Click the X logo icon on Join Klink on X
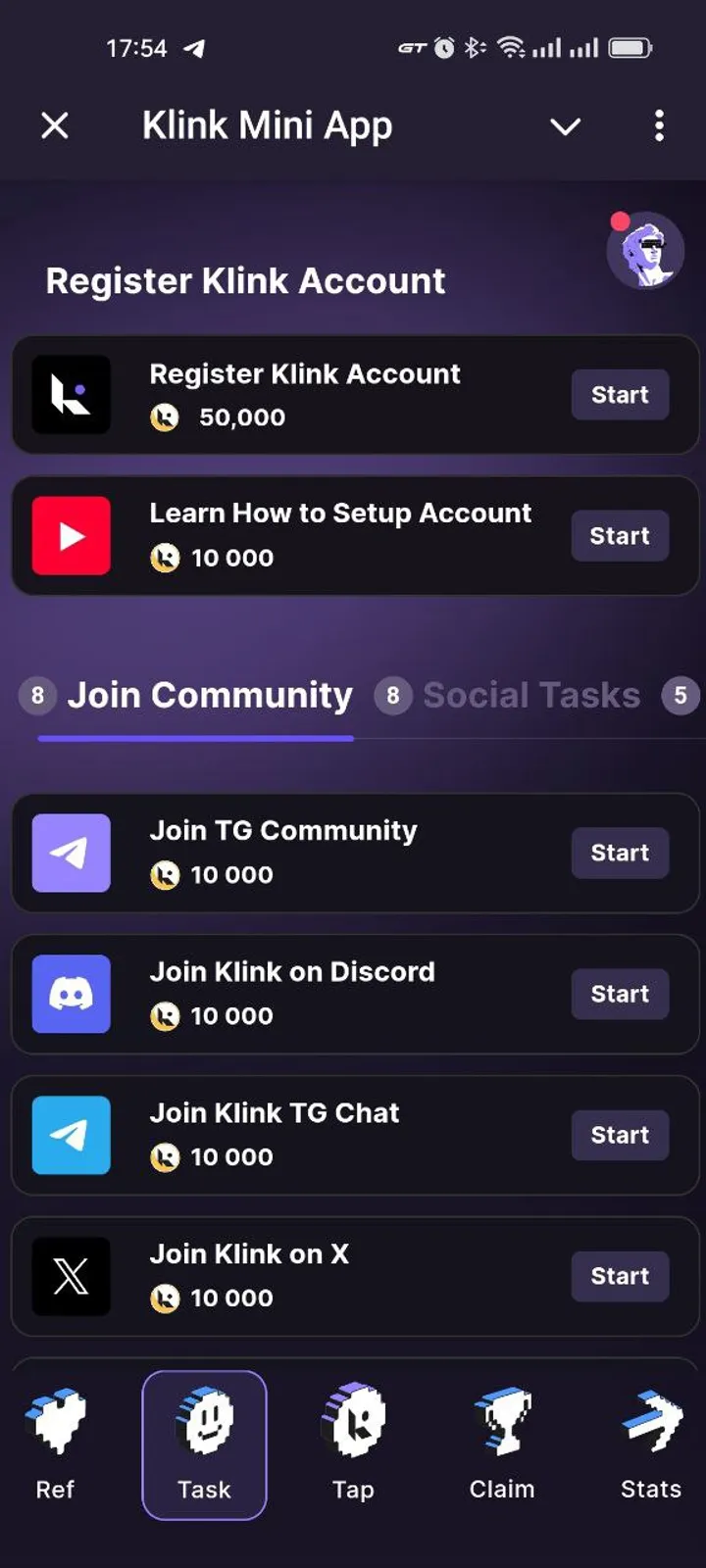The height and width of the screenshot is (1568, 706). point(71,1277)
